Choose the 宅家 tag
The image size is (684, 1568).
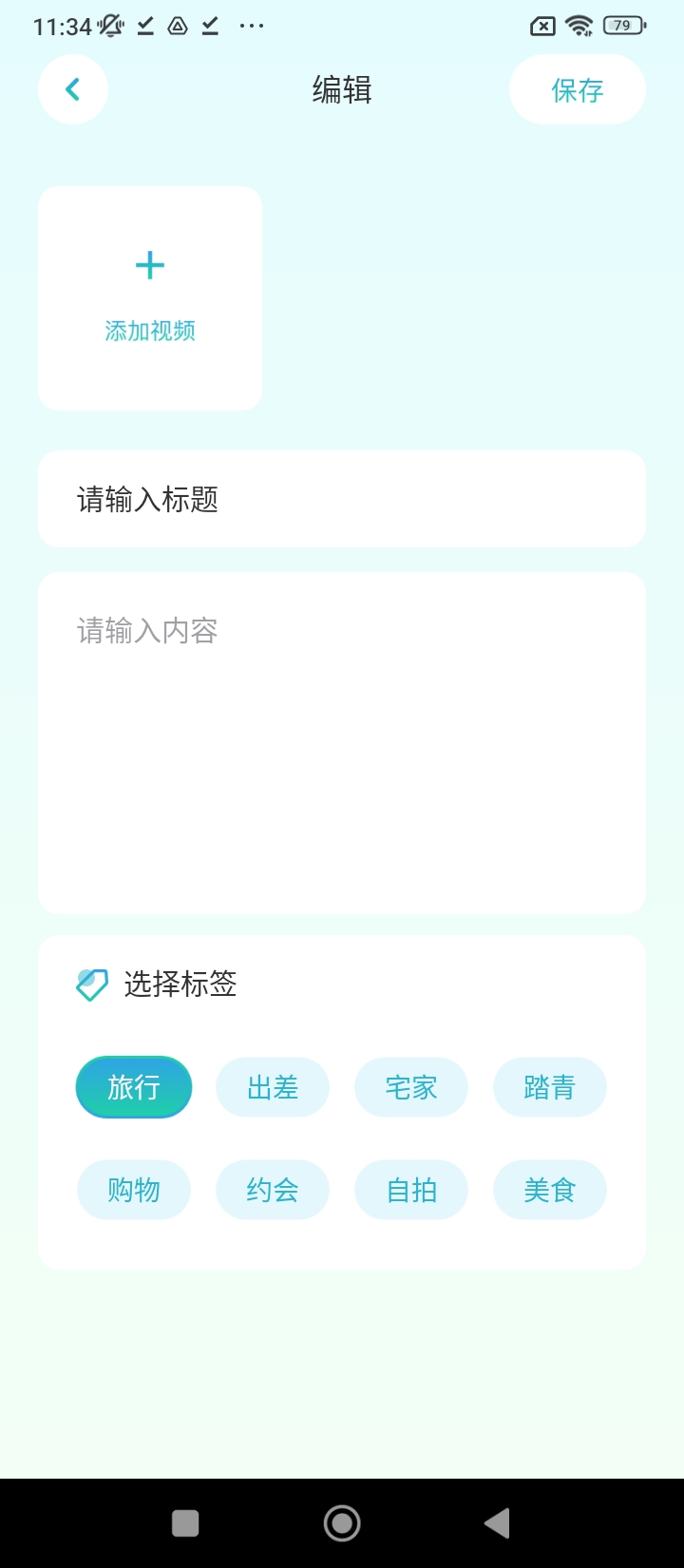(x=411, y=1087)
